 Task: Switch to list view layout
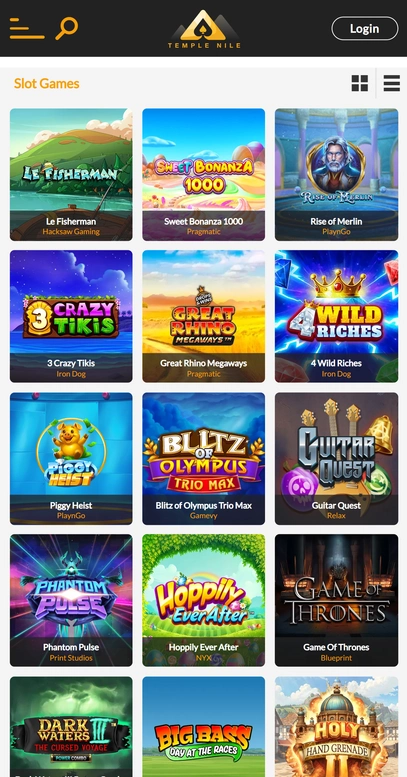click(x=392, y=83)
